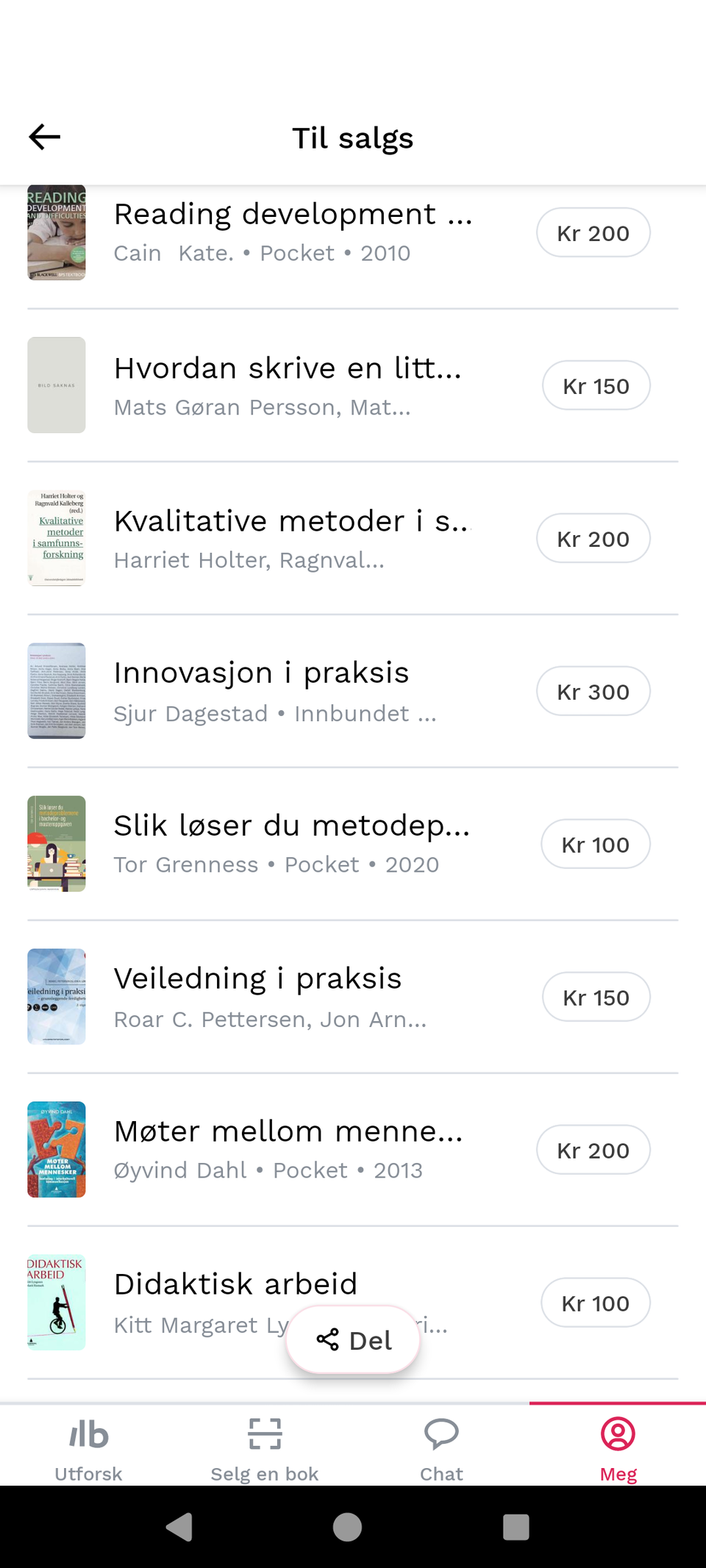Share the listing with the Del button
Screen dimensions: 706x1568
(352, 1339)
